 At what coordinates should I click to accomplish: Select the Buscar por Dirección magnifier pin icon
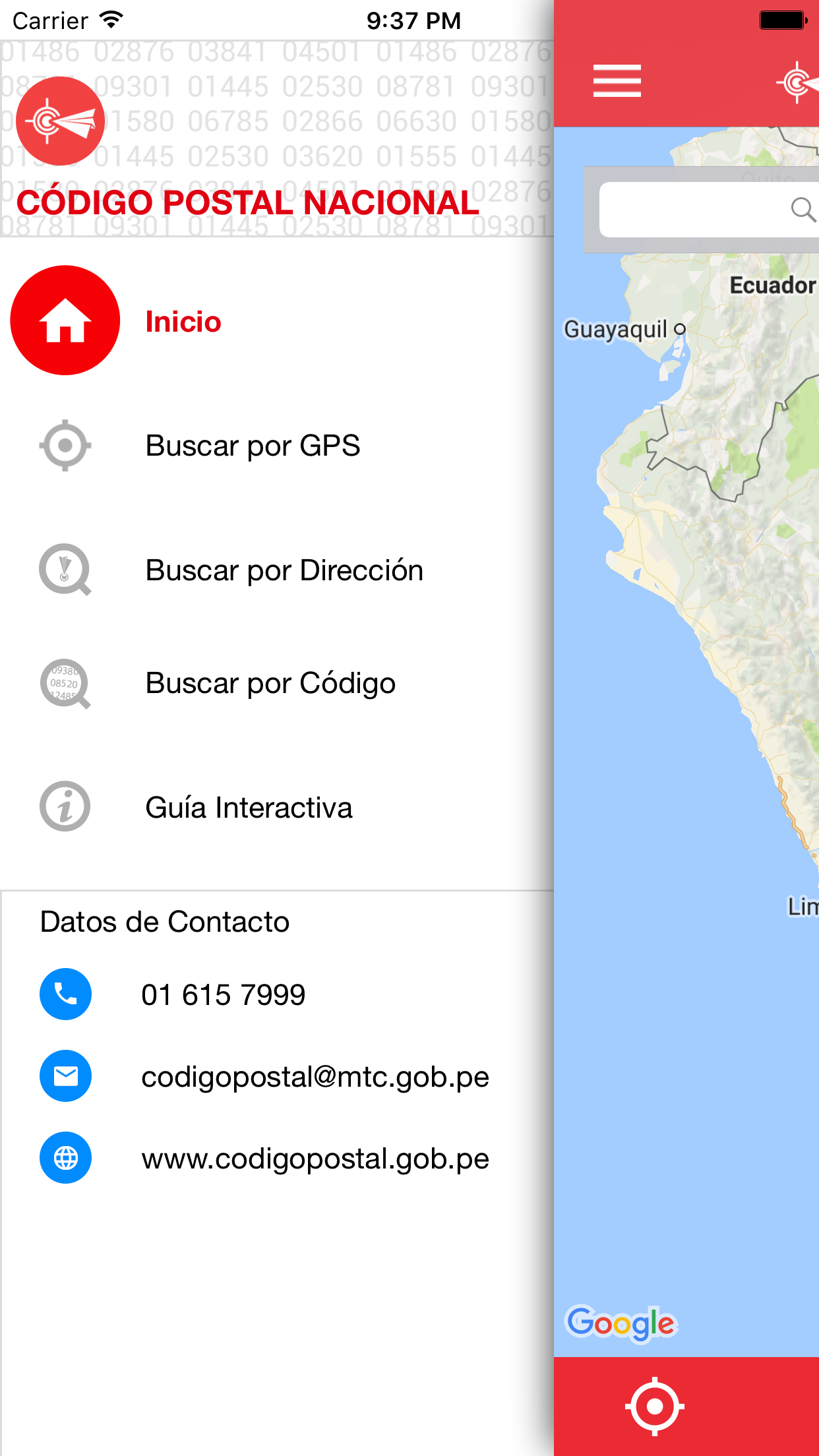tap(64, 570)
